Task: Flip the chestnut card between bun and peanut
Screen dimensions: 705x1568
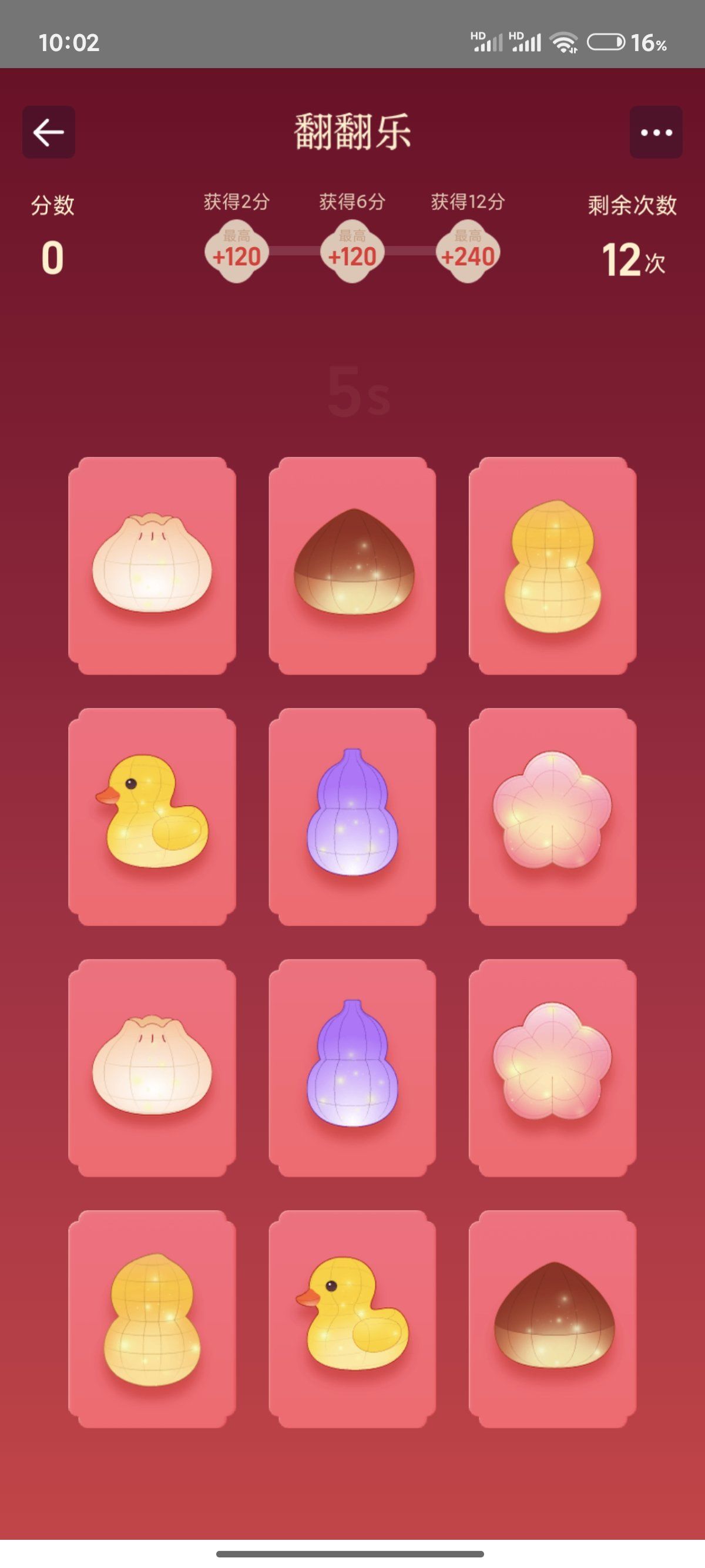Action: (x=352, y=566)
